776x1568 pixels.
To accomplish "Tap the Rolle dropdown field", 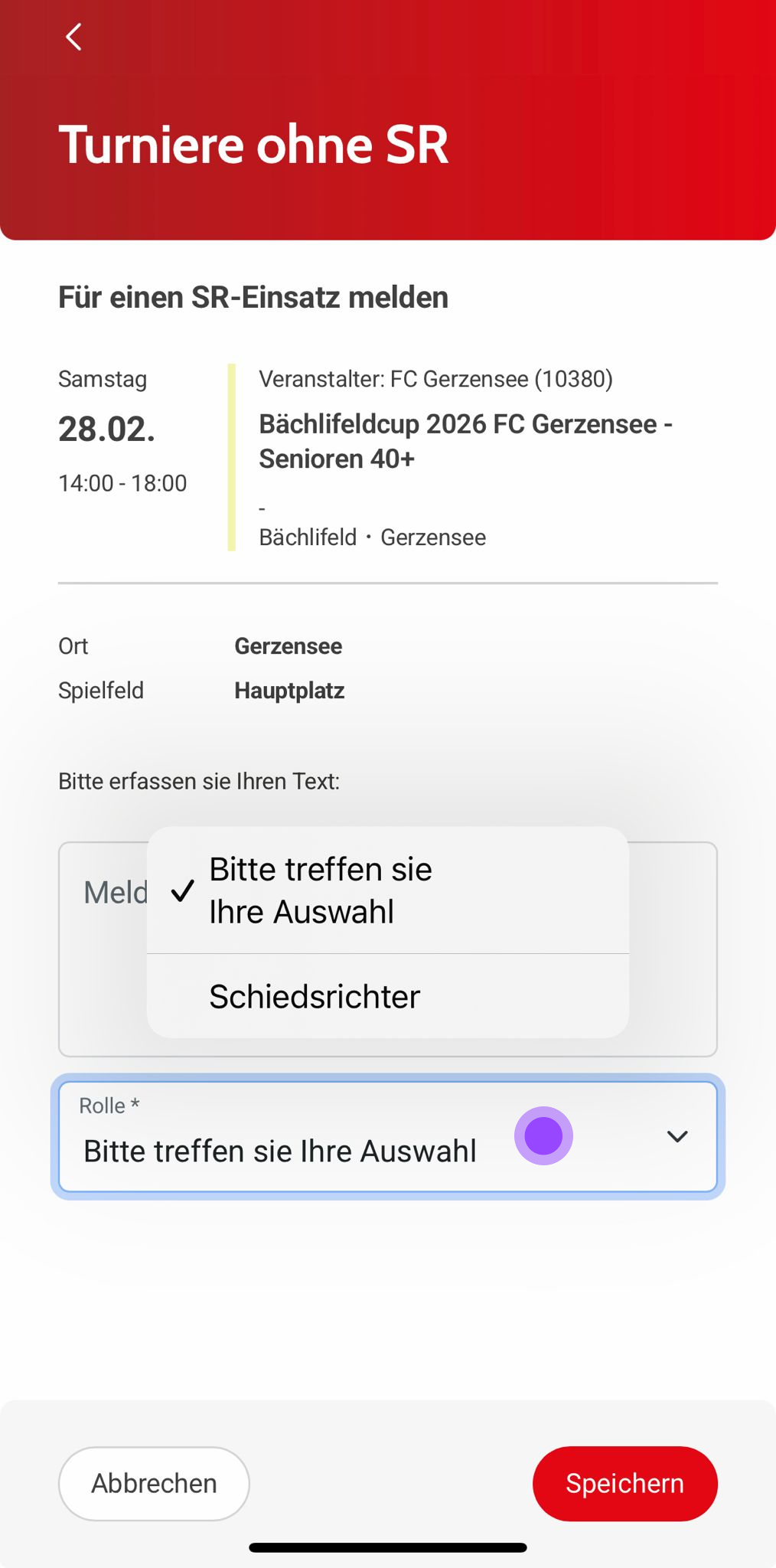I will pos(387,1137).
